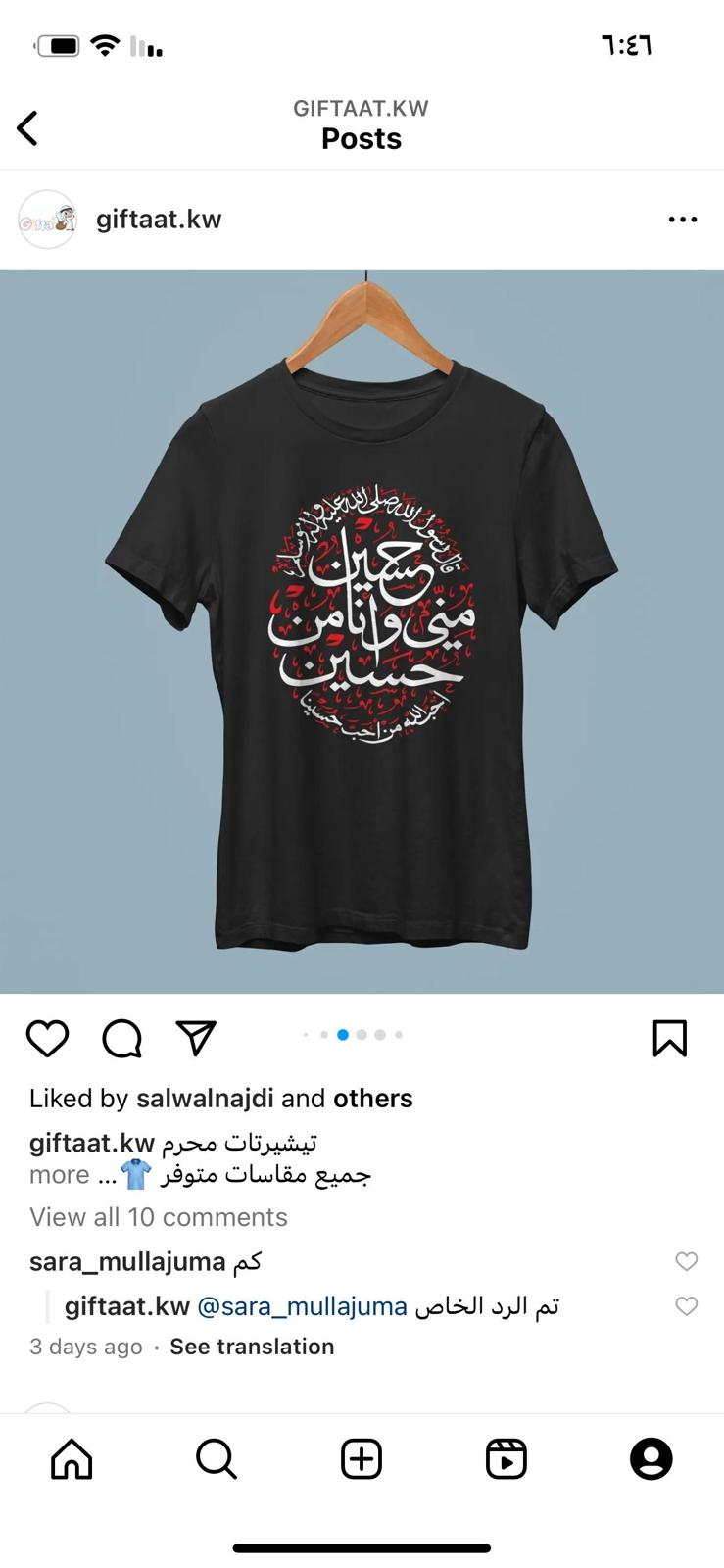Like sara_mullajuma's comment
This screenshot has height=1568, width=724.
click(x=687, y=1261)
